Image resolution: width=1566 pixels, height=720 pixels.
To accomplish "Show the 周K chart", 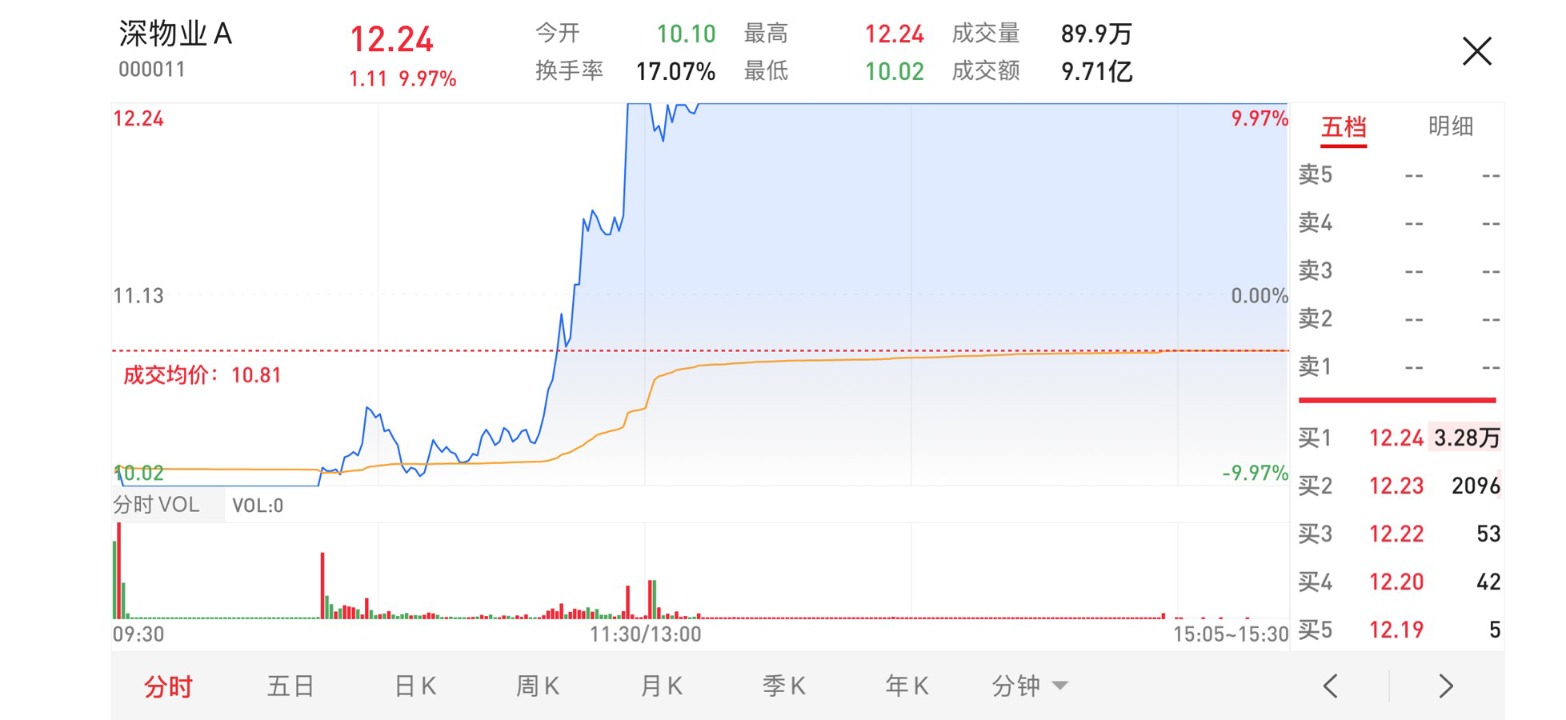I will 538,686.
